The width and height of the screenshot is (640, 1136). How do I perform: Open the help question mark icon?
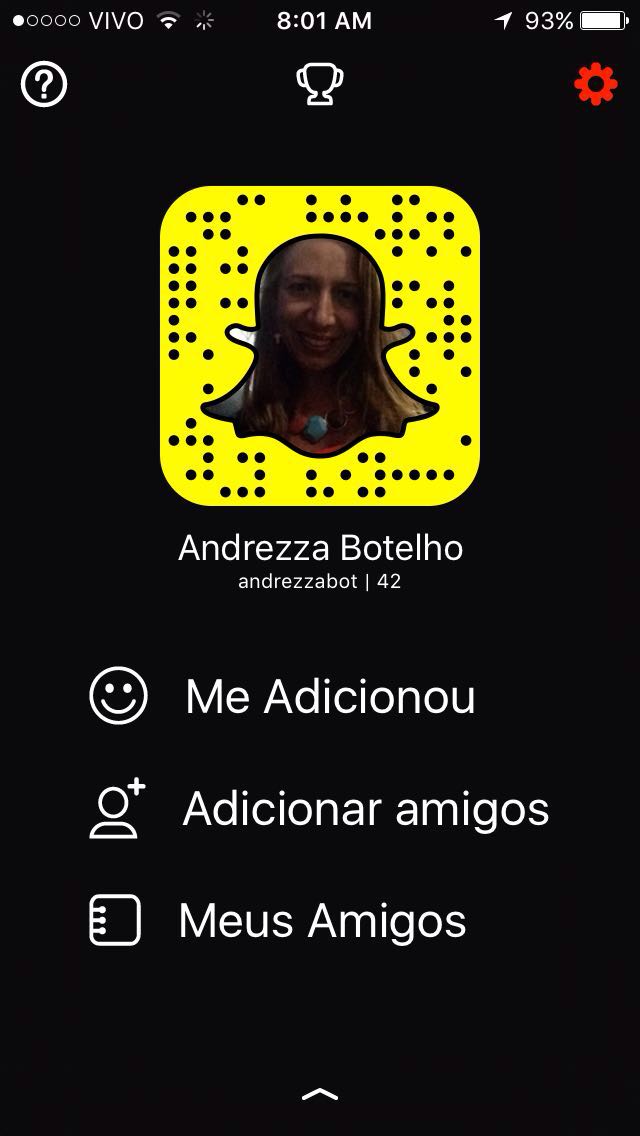tap(43, 85)
